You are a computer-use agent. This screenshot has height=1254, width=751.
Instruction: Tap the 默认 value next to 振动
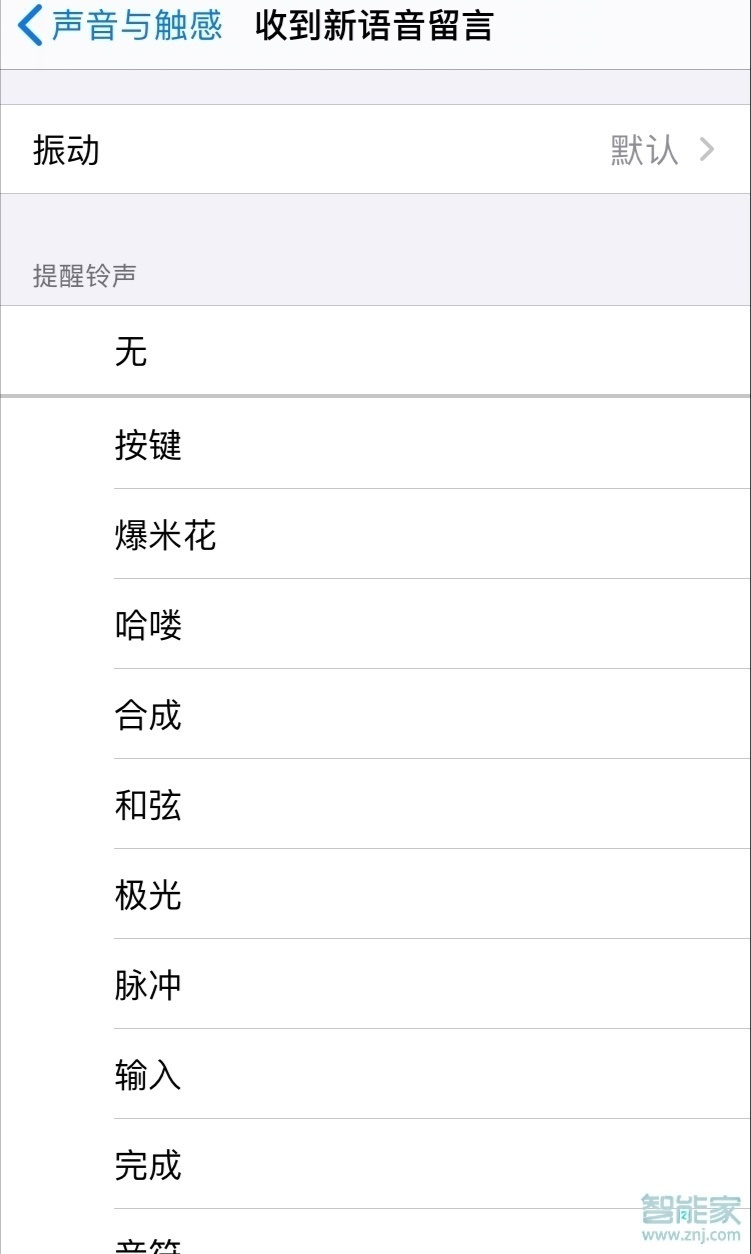pyautogui.click(x=643, y=150)
